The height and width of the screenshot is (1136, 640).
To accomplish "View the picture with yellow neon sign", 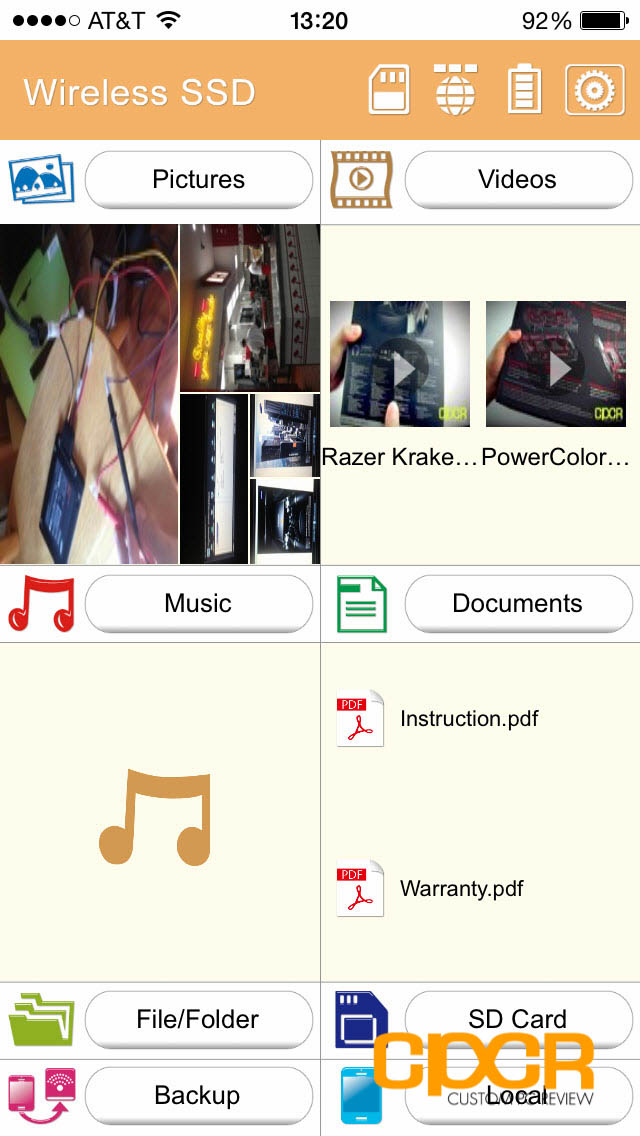I will (250, 308).
